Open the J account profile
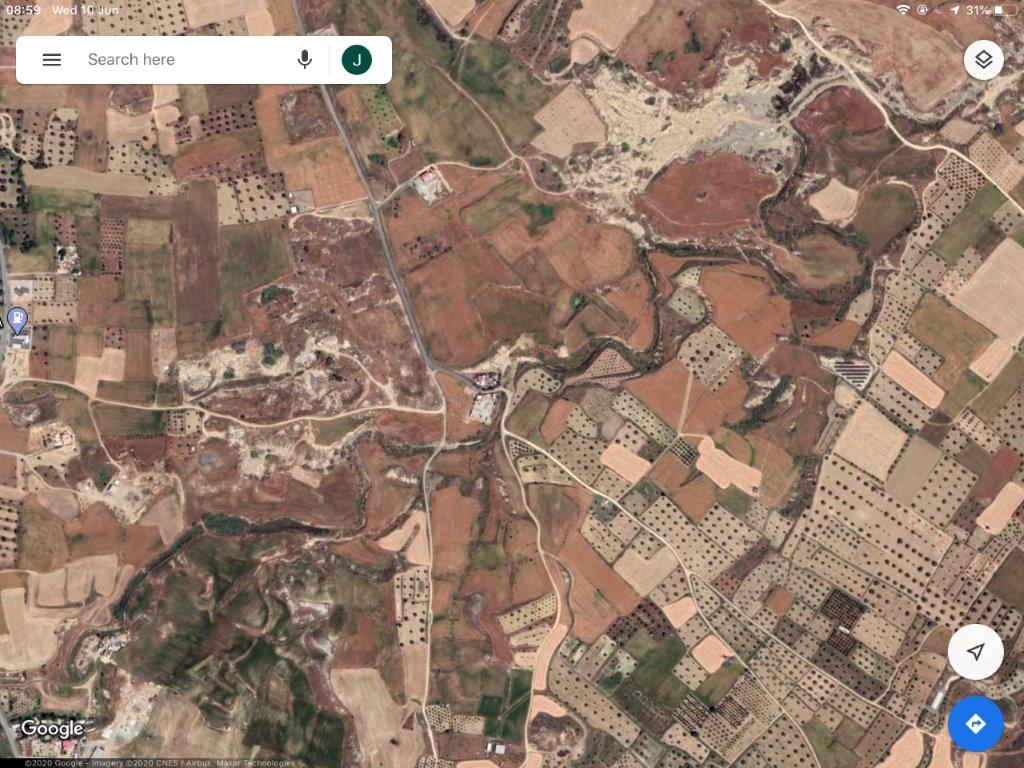This screenshot has width=1024, height=768. tap(356, 60)
